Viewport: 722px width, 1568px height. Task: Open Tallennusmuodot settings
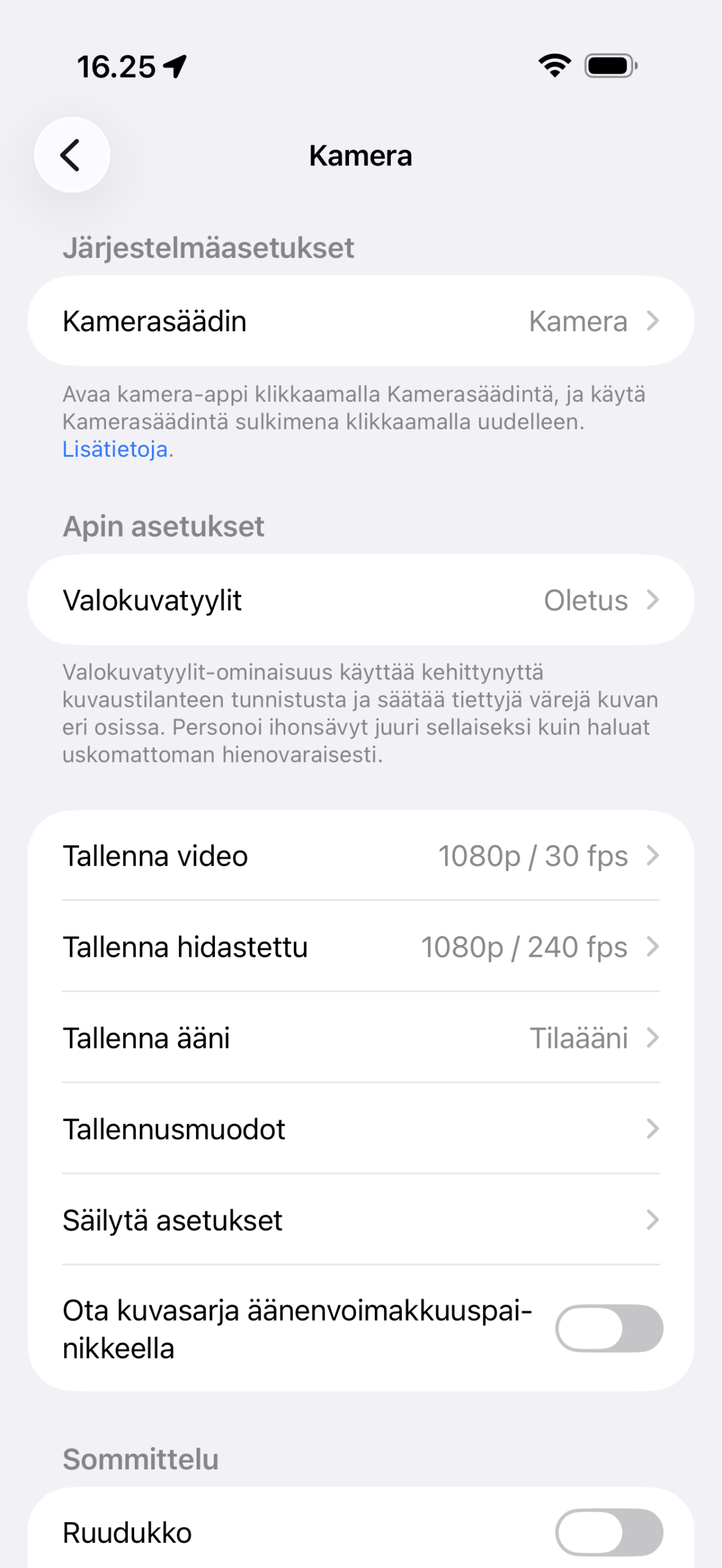[361, 1129]
